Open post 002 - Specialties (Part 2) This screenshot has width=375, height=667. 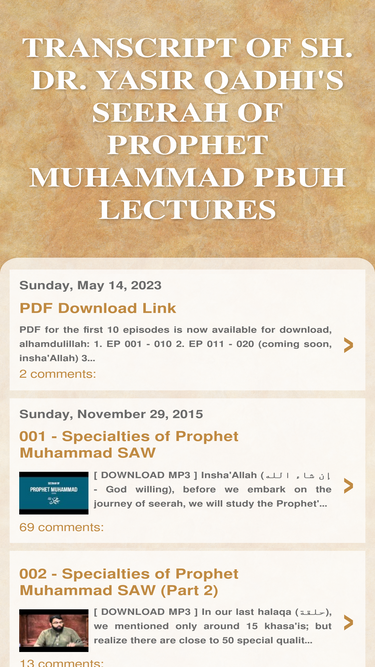tap(129, 582)
